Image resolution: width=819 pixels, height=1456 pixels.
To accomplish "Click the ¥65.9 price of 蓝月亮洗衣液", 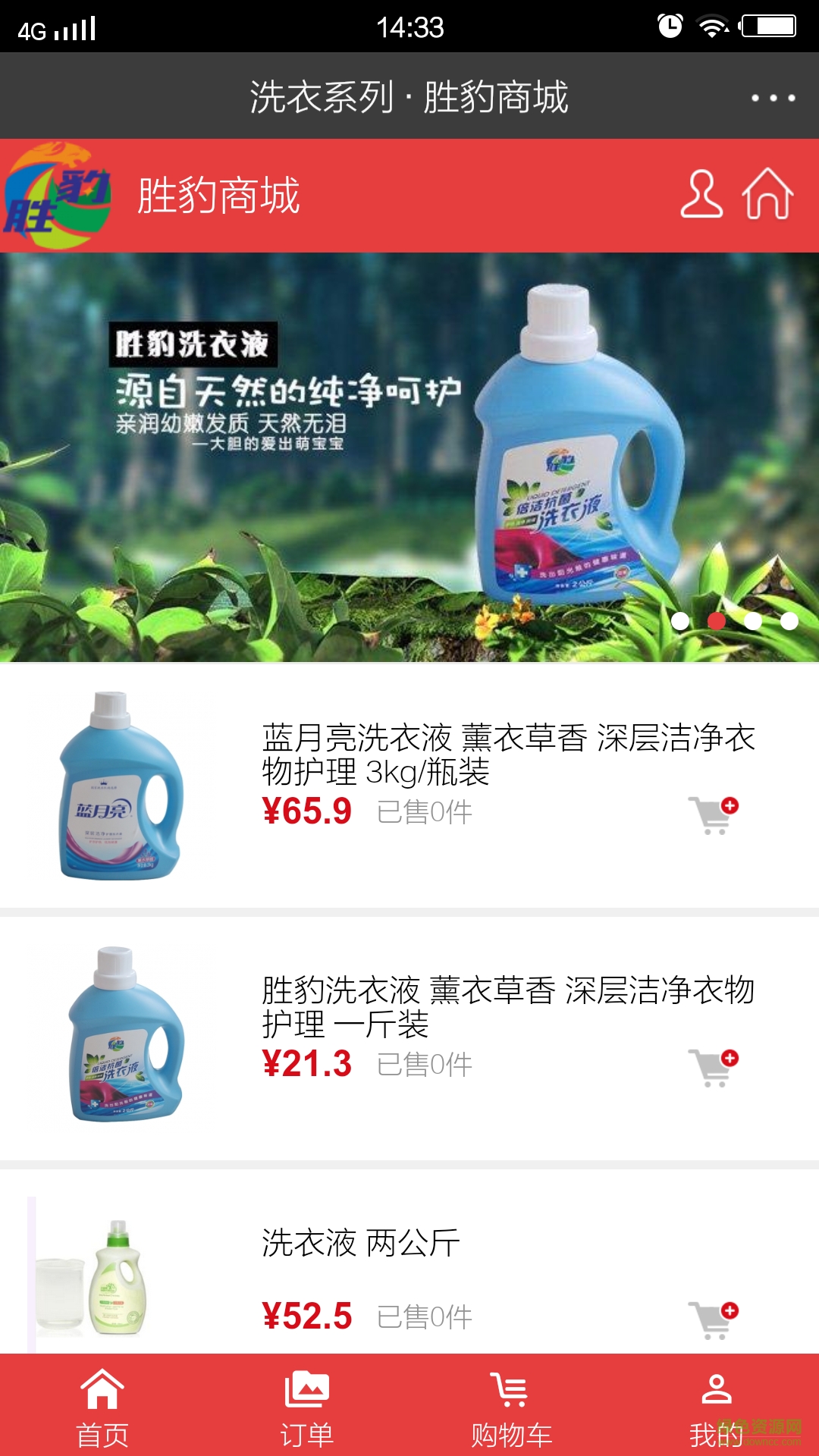I will 306,811.
